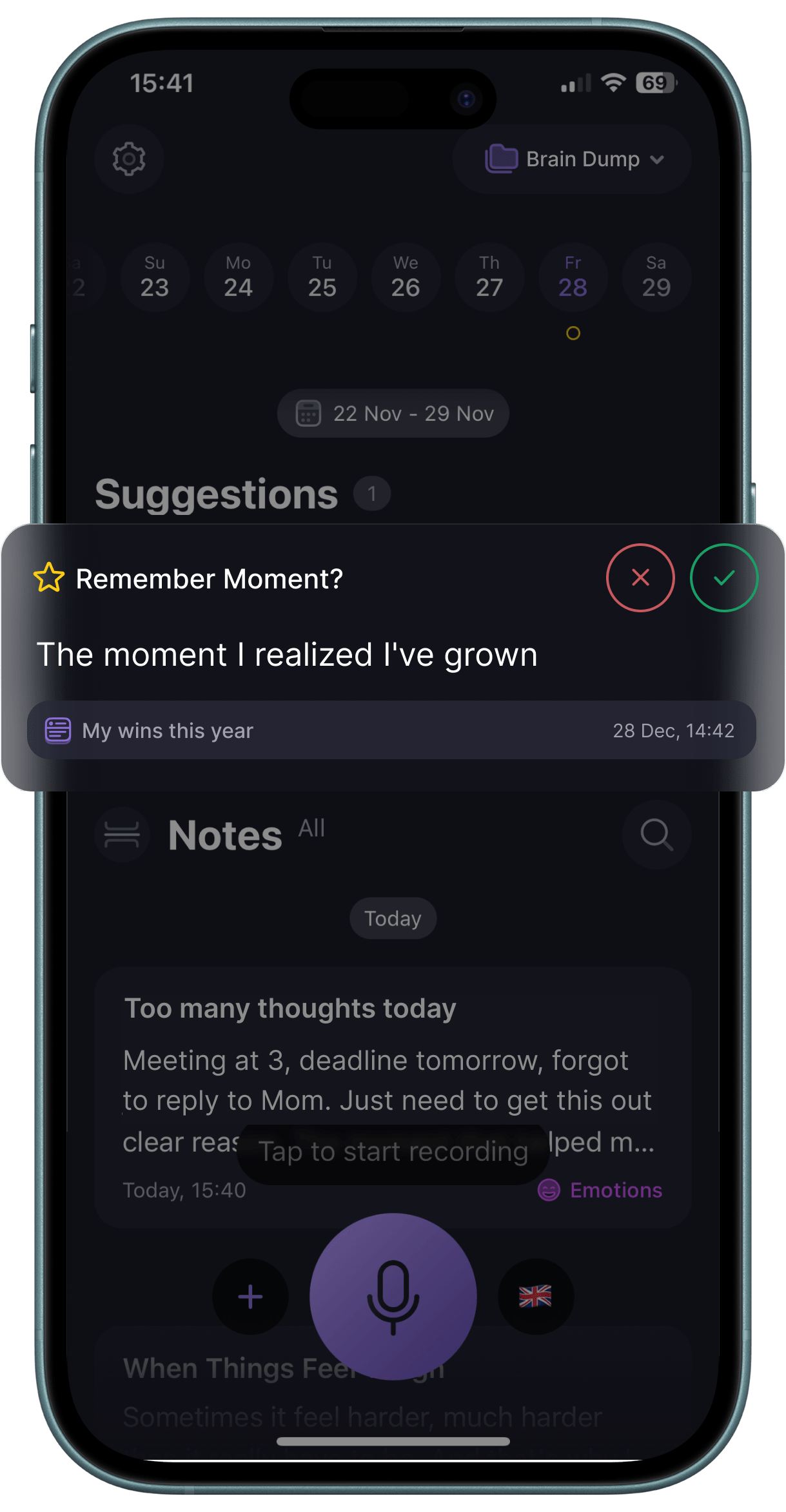The height and width of the screenshot is (1512, 786).
Task: Start a voice recording with the microphone button
Action: [392, 1297]
